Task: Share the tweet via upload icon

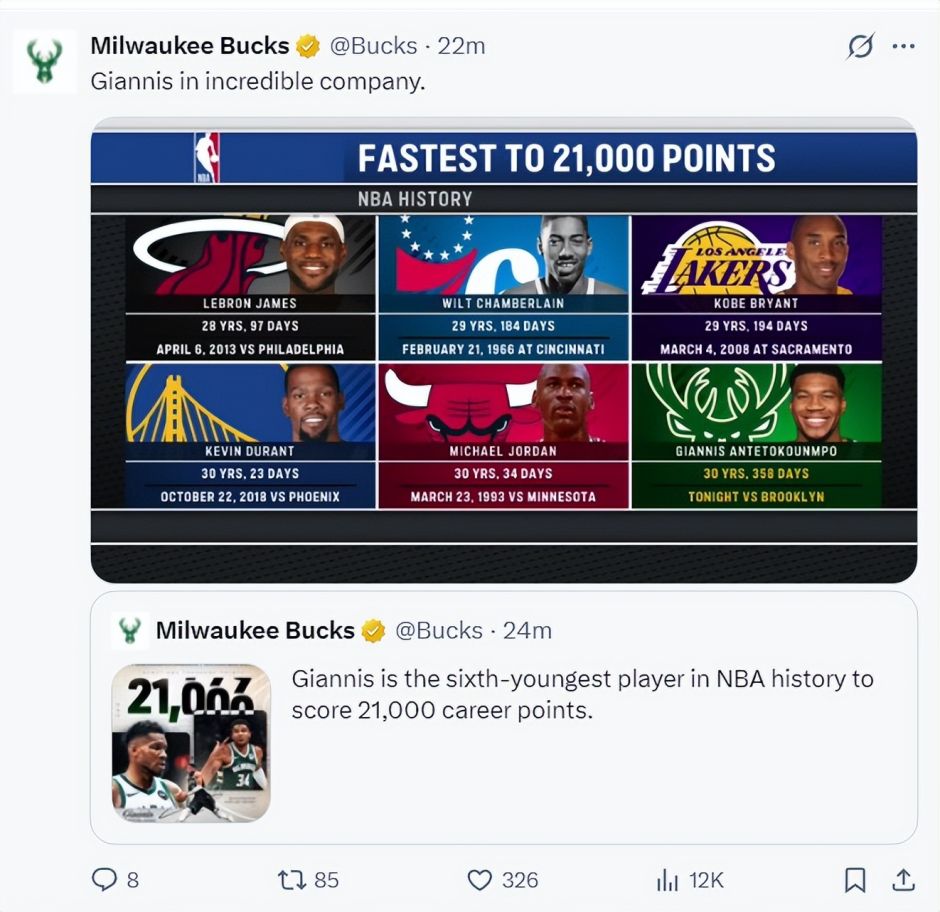Action: point(903,880)
